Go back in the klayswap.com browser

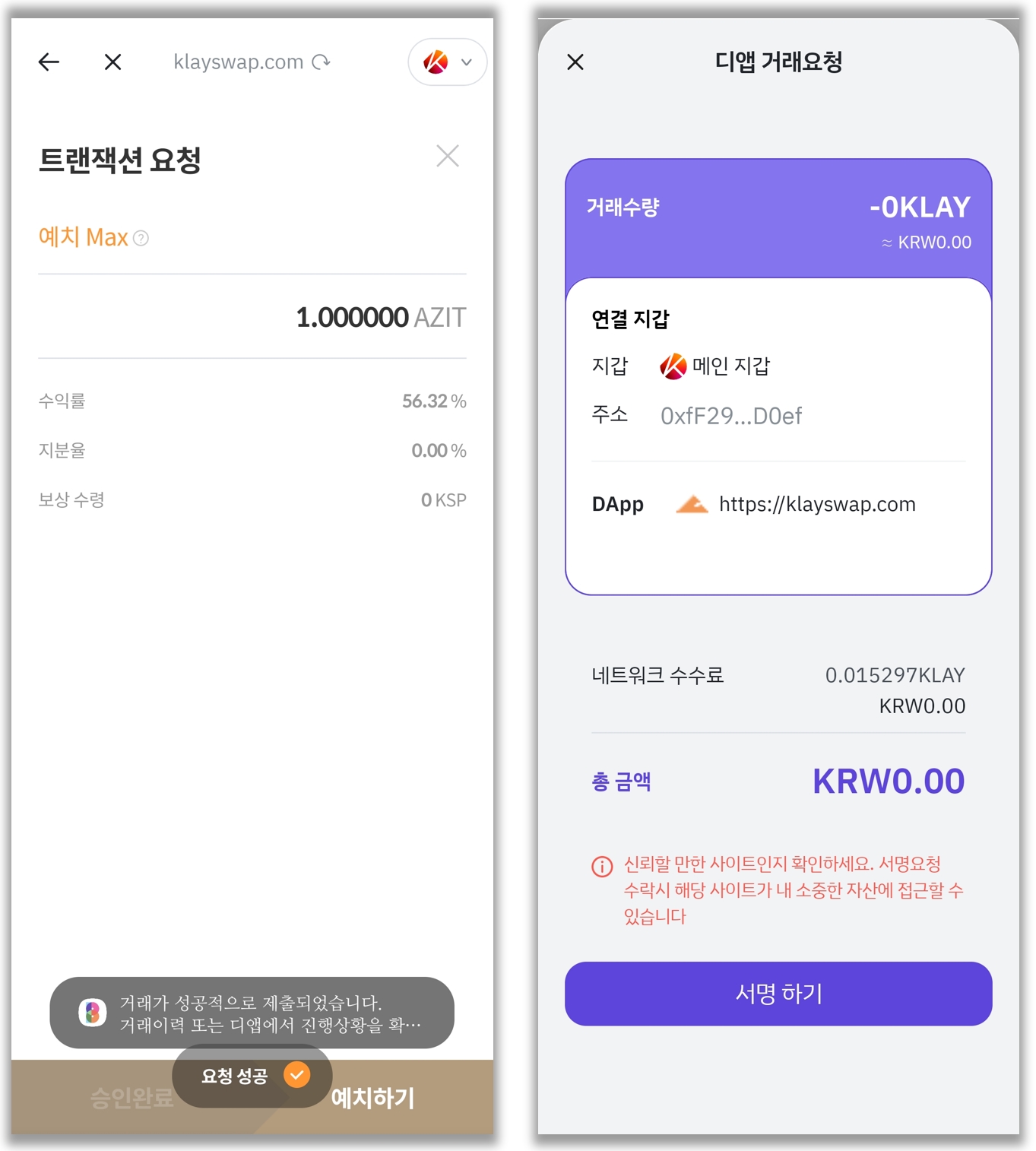coord(49,62)
